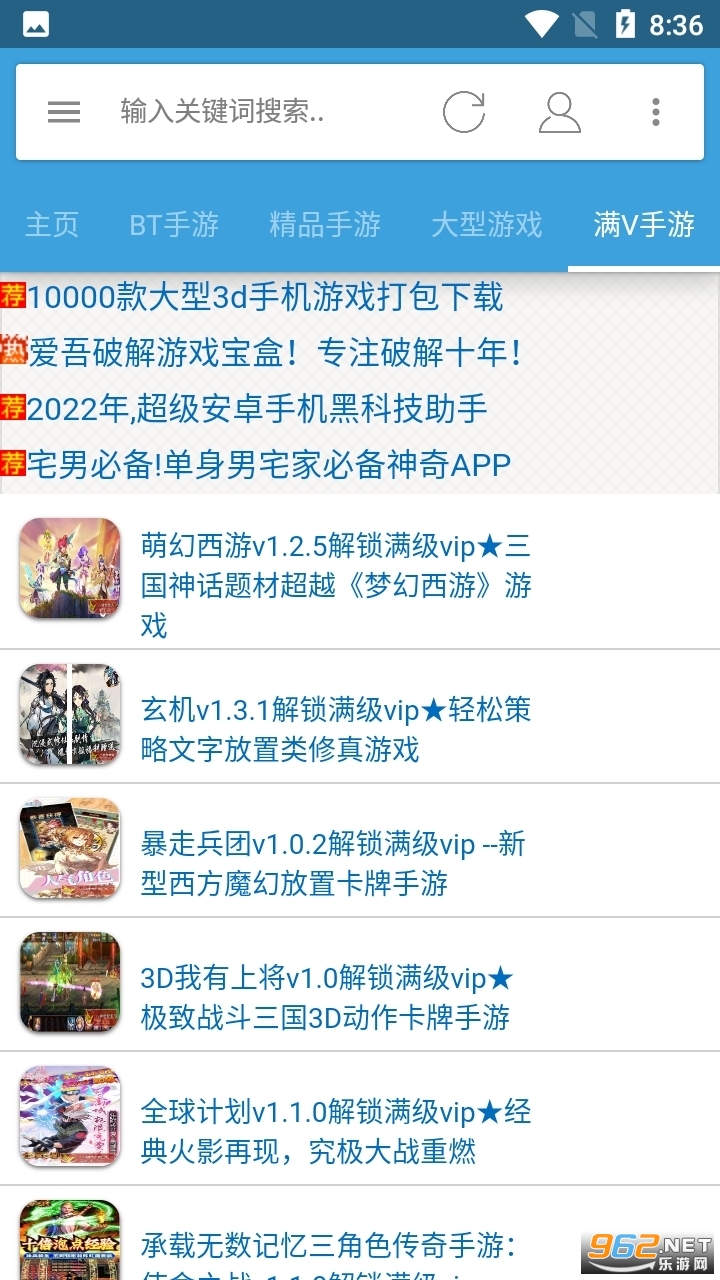720x1280 pixels.
Task: Select the 满V手游 tab
Action: tap(644, 225)
